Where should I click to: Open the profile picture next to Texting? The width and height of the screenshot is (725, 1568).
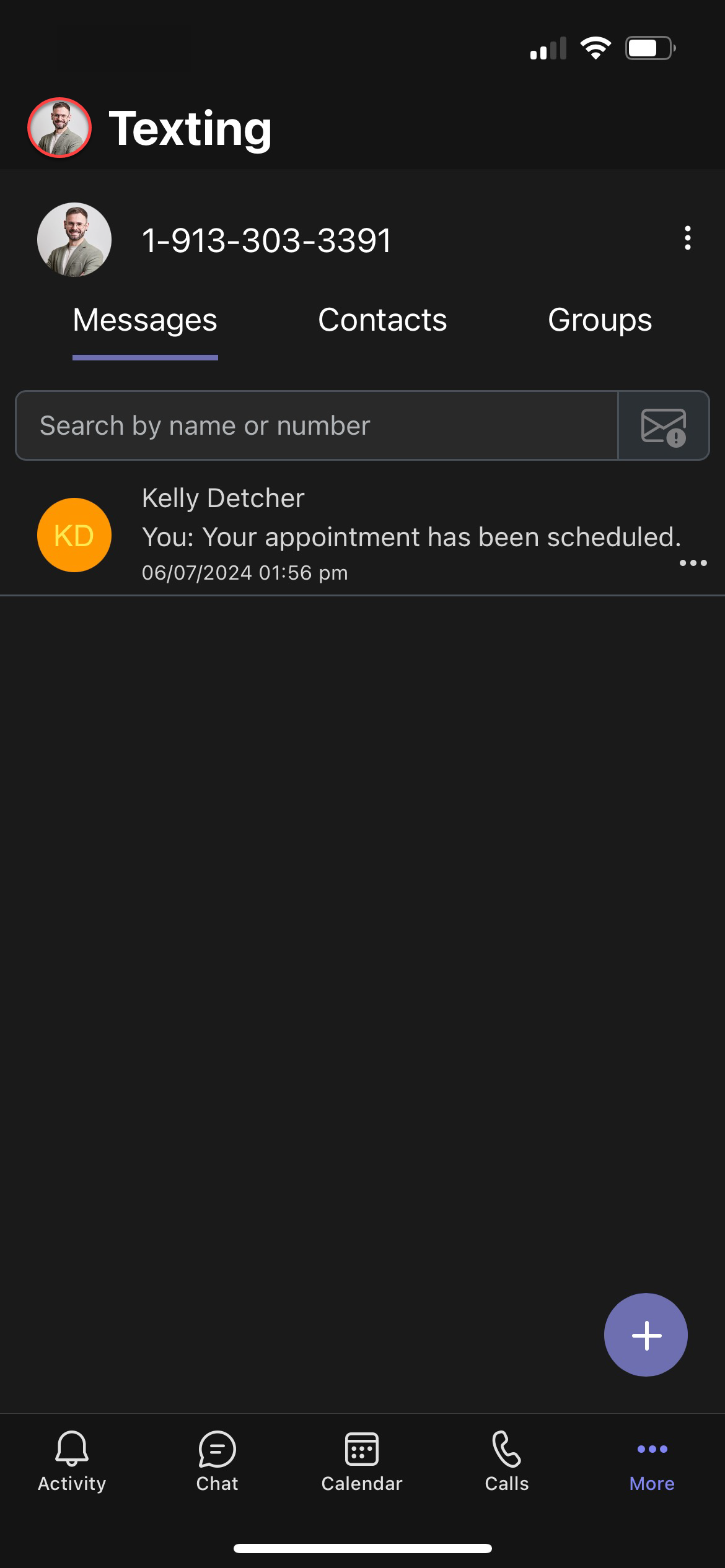coord(59,128)
